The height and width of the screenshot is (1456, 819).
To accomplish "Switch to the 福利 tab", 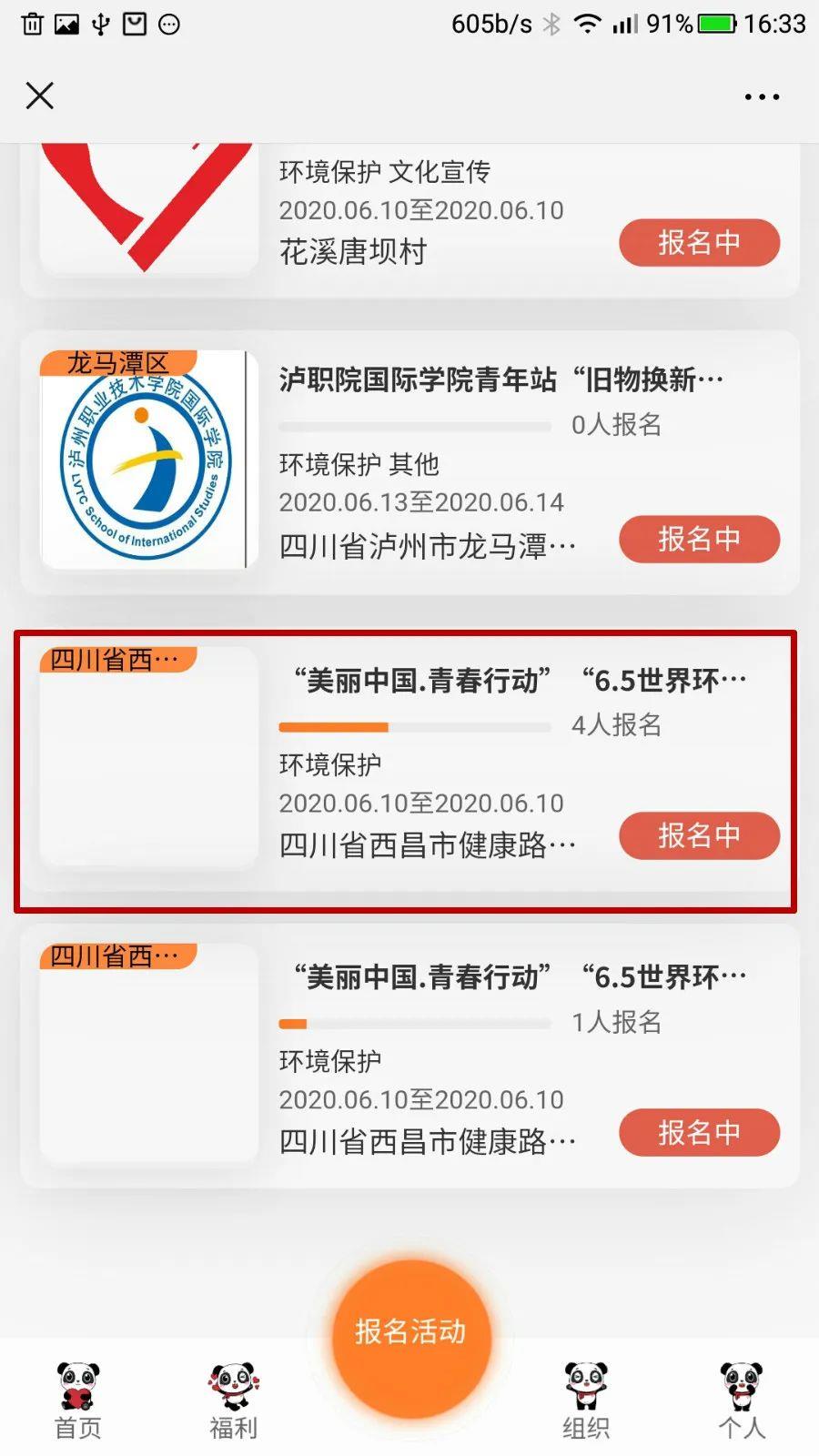I will (234, 1401).
